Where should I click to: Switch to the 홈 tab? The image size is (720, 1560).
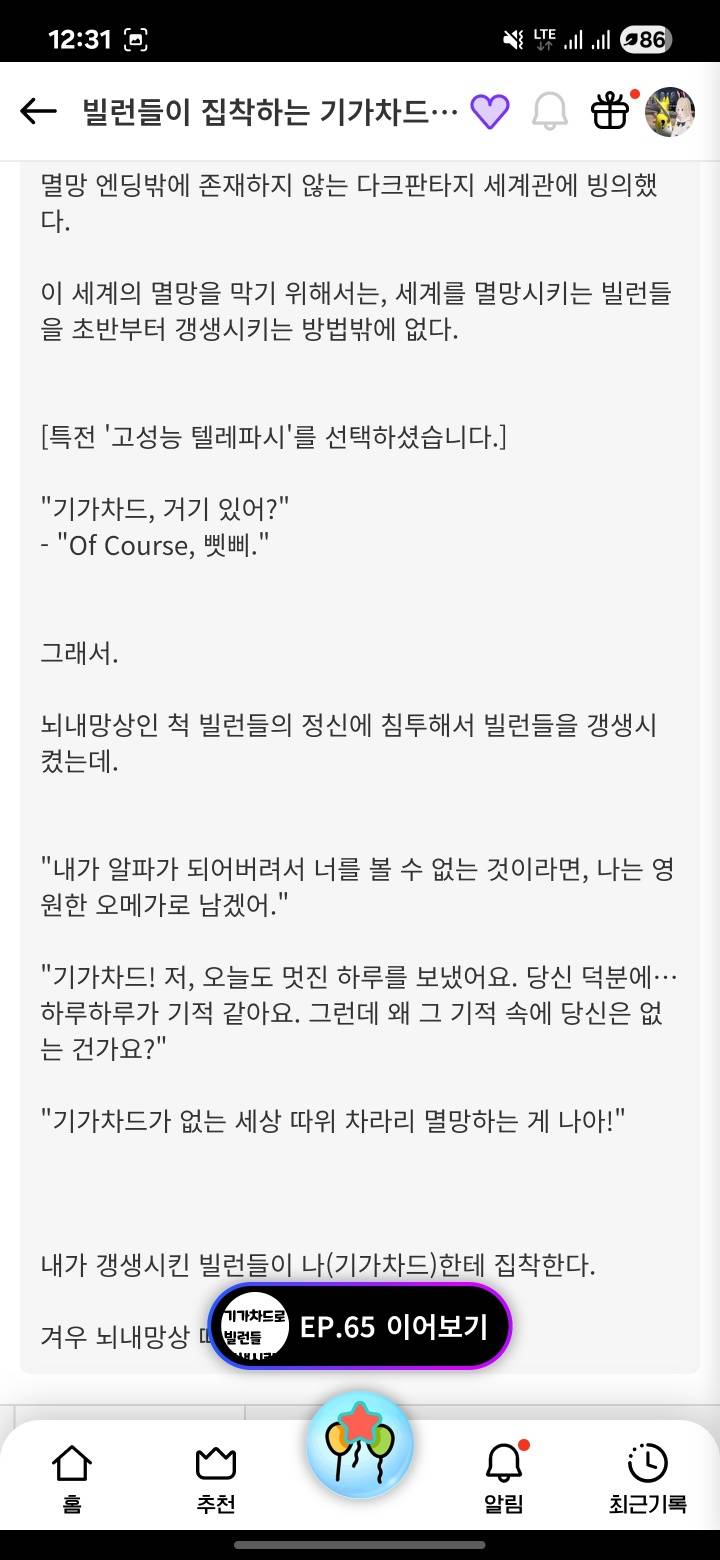[72, 1480]
